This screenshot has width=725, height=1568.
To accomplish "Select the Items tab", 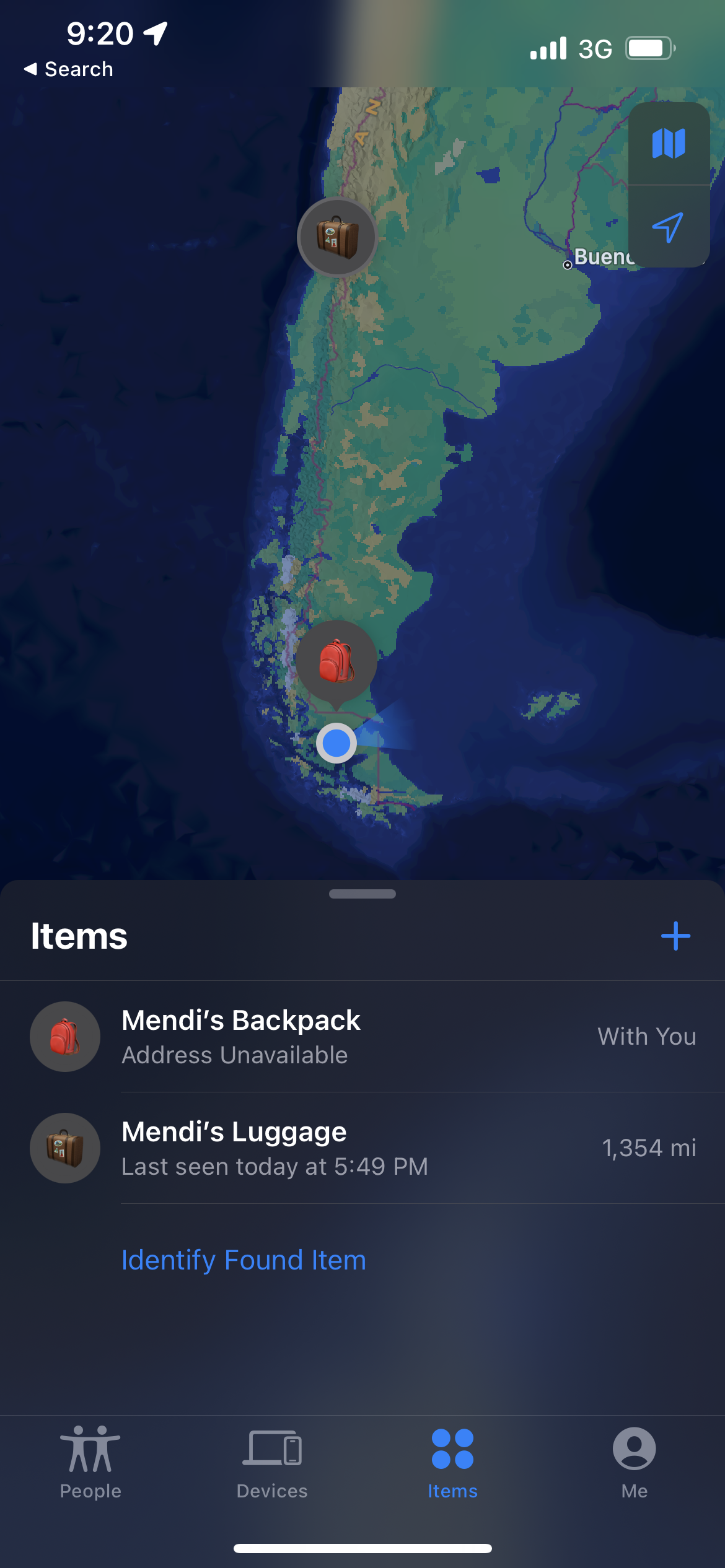I will coord(452,1463).
